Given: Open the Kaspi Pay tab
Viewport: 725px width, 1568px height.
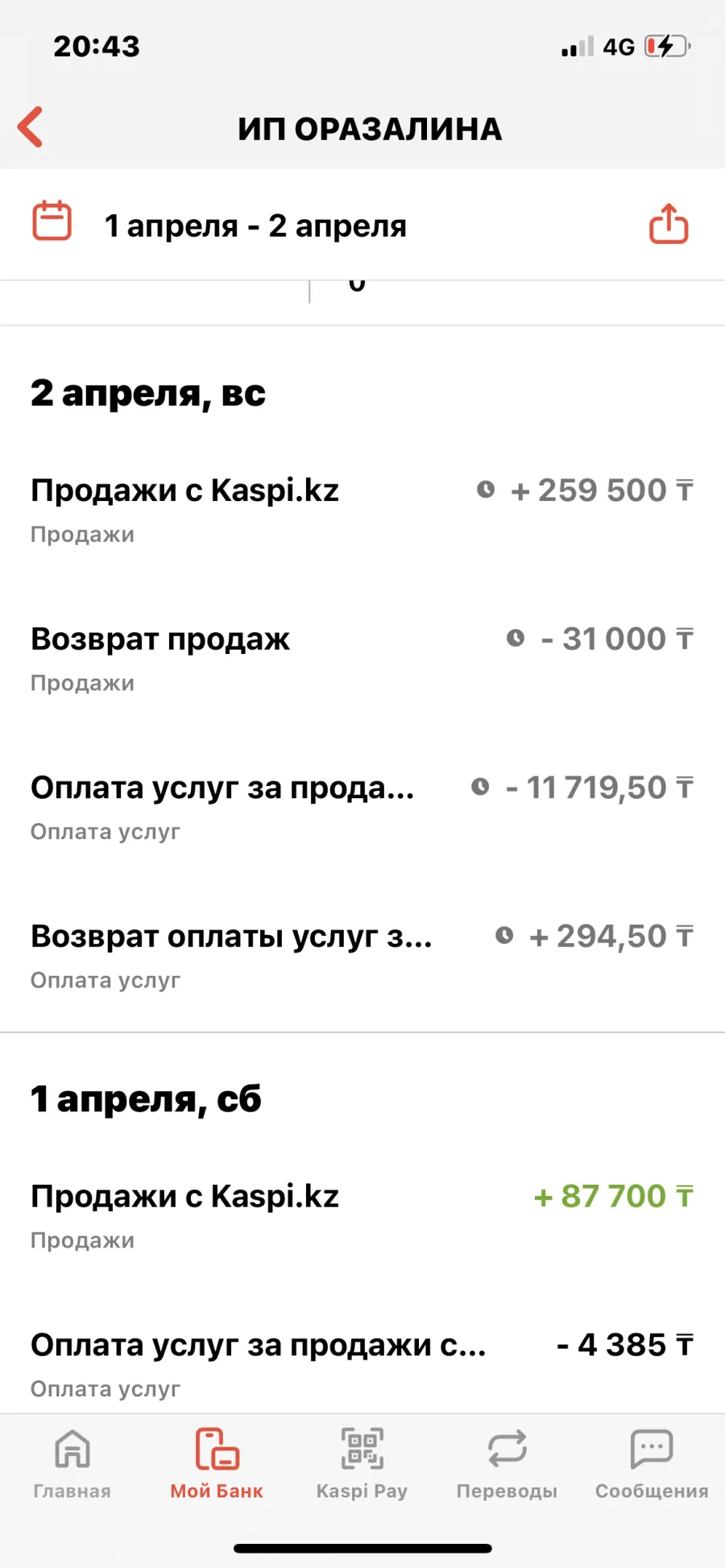Looking at the screenshot, I should coord(362,1463).
